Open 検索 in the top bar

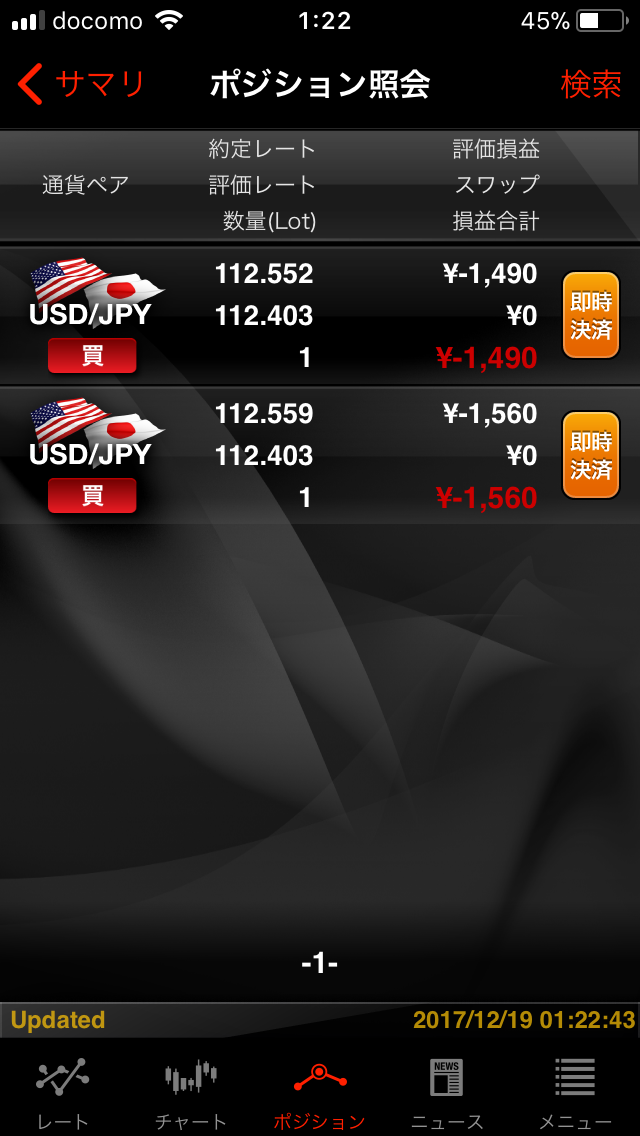point(590,85)
